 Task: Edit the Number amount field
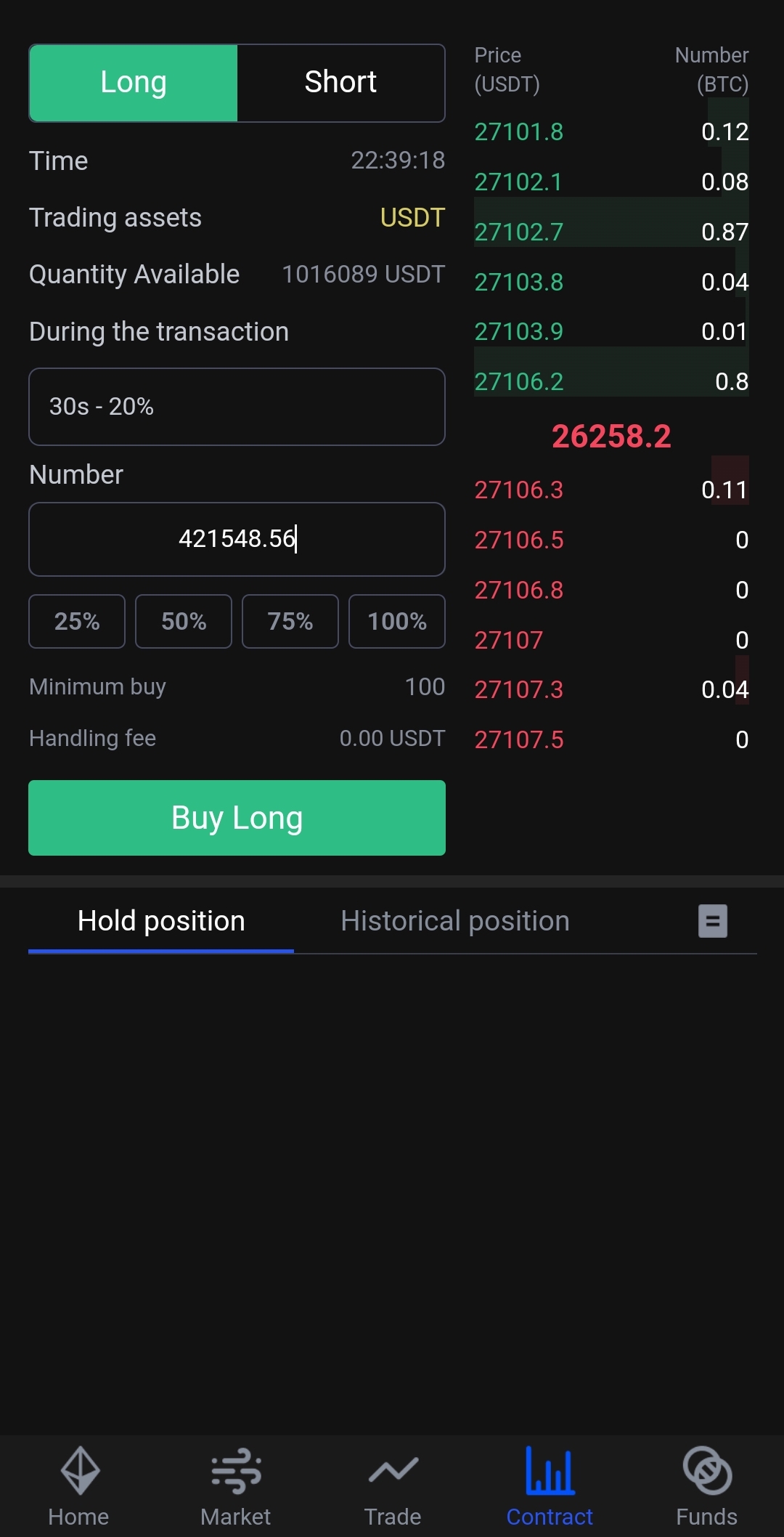point(237,539)
